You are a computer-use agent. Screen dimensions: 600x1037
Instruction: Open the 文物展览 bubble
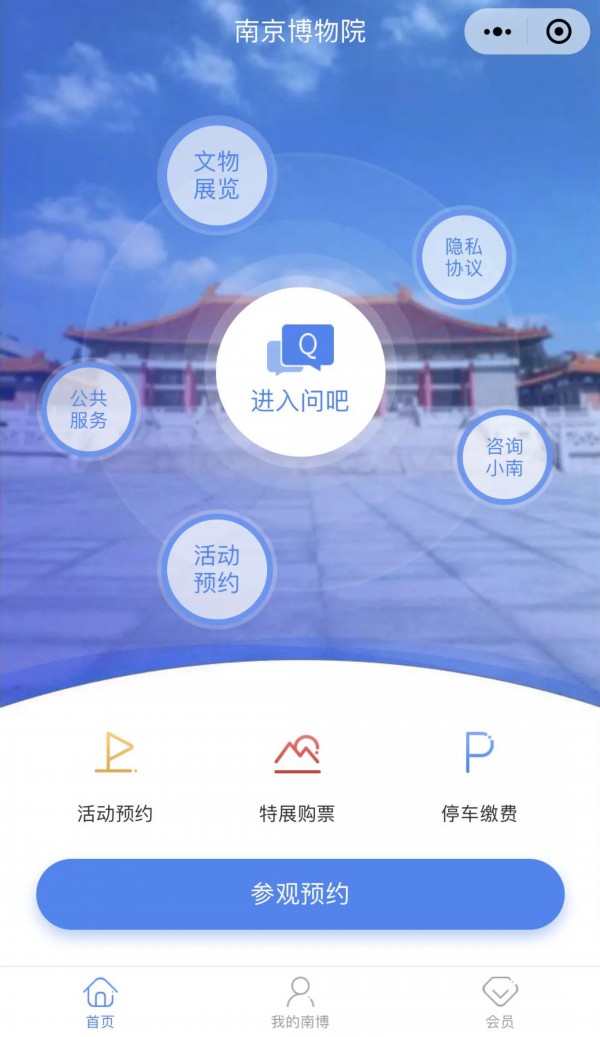click(x=216, y=176)
